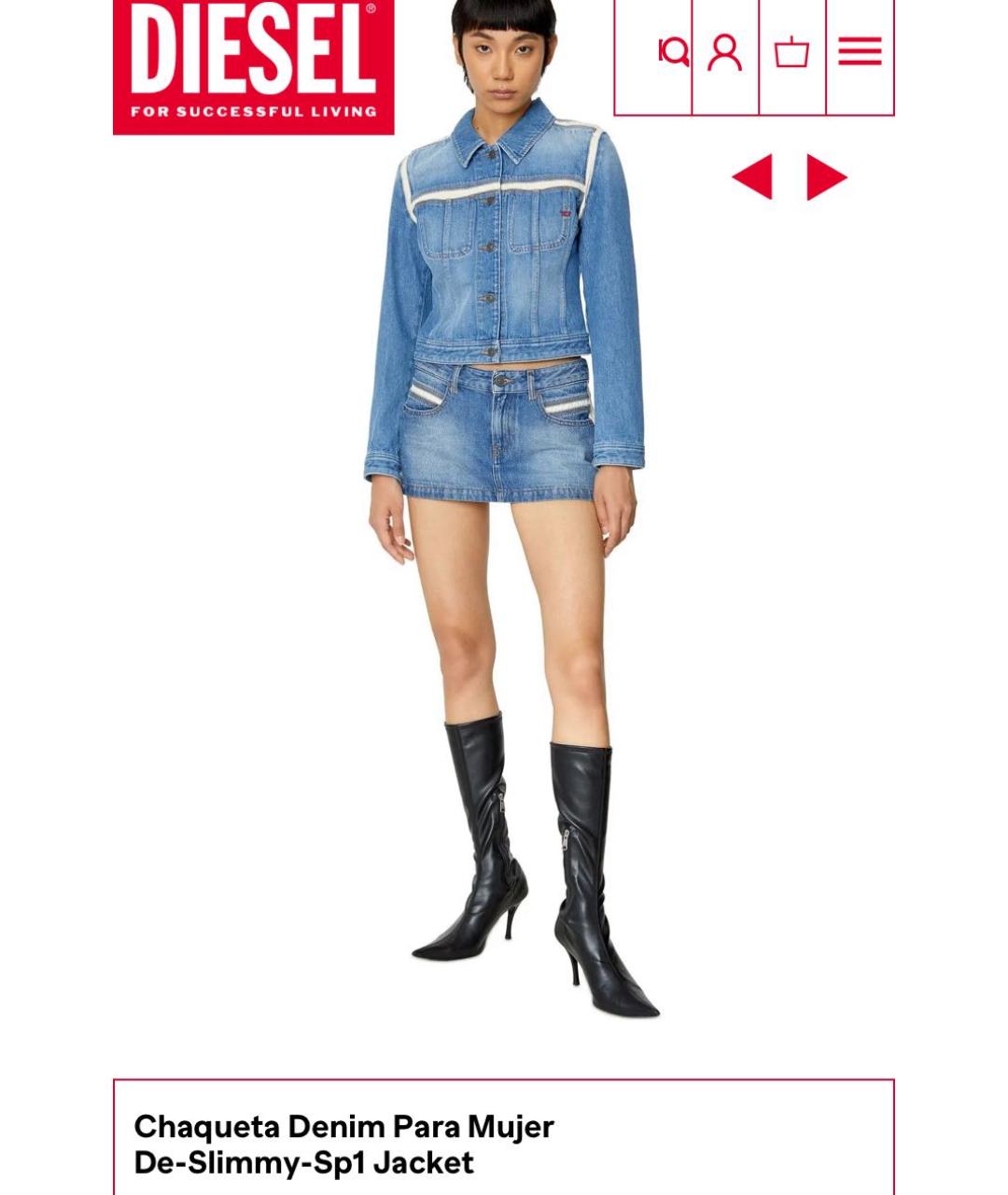Show the next product image
Screen dimensions: 1008x1195
pos(825,176)
